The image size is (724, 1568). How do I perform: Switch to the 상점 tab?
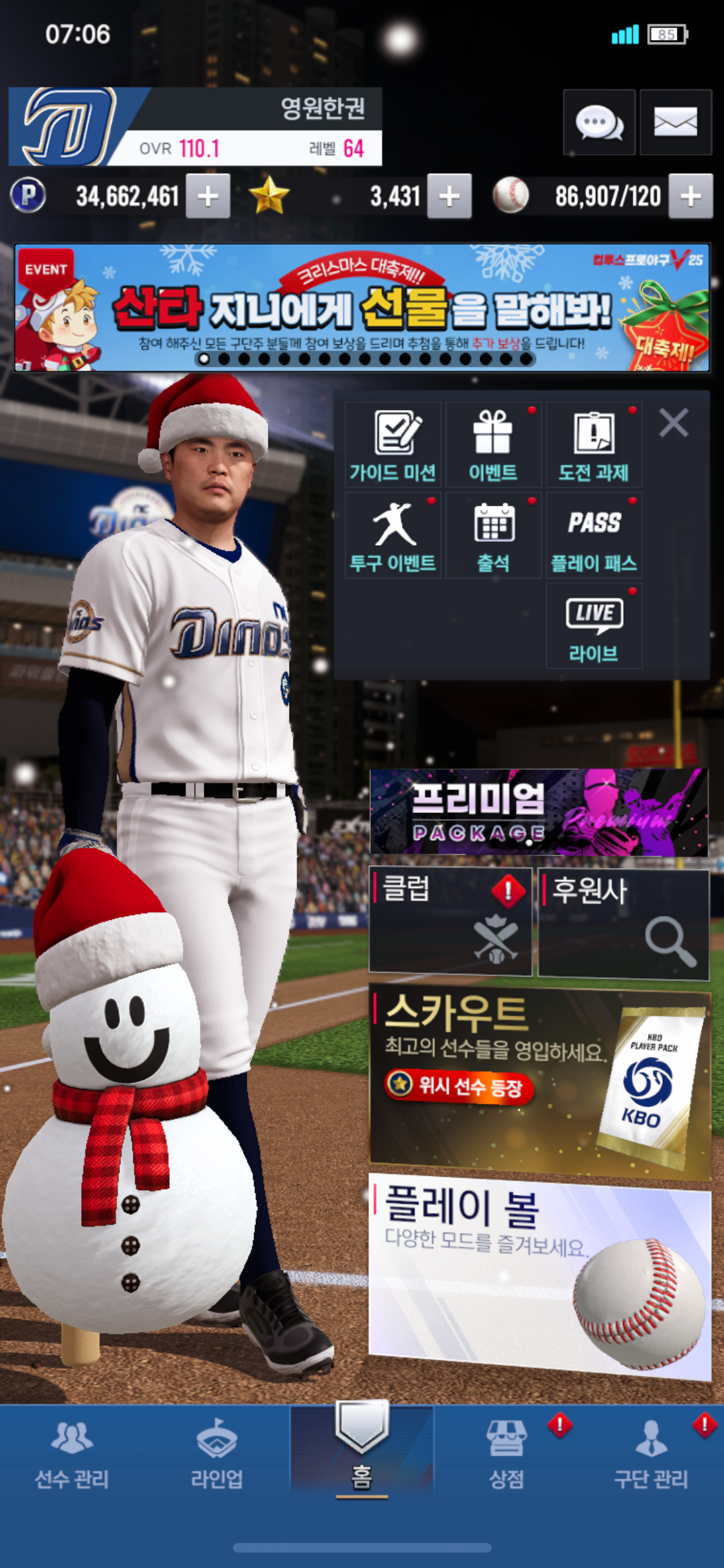(x=506, y=1455)
